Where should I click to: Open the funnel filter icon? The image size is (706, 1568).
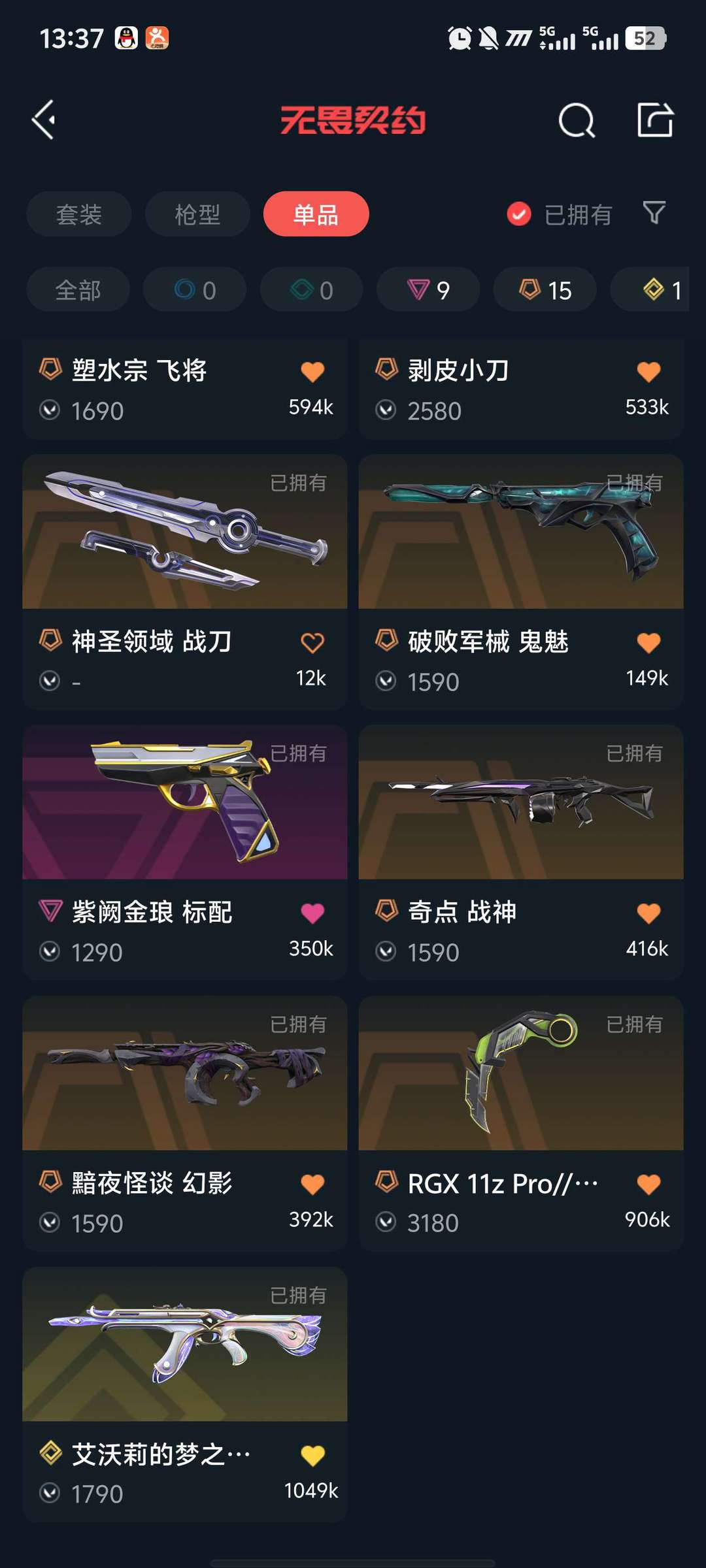(x=654, y=213)
